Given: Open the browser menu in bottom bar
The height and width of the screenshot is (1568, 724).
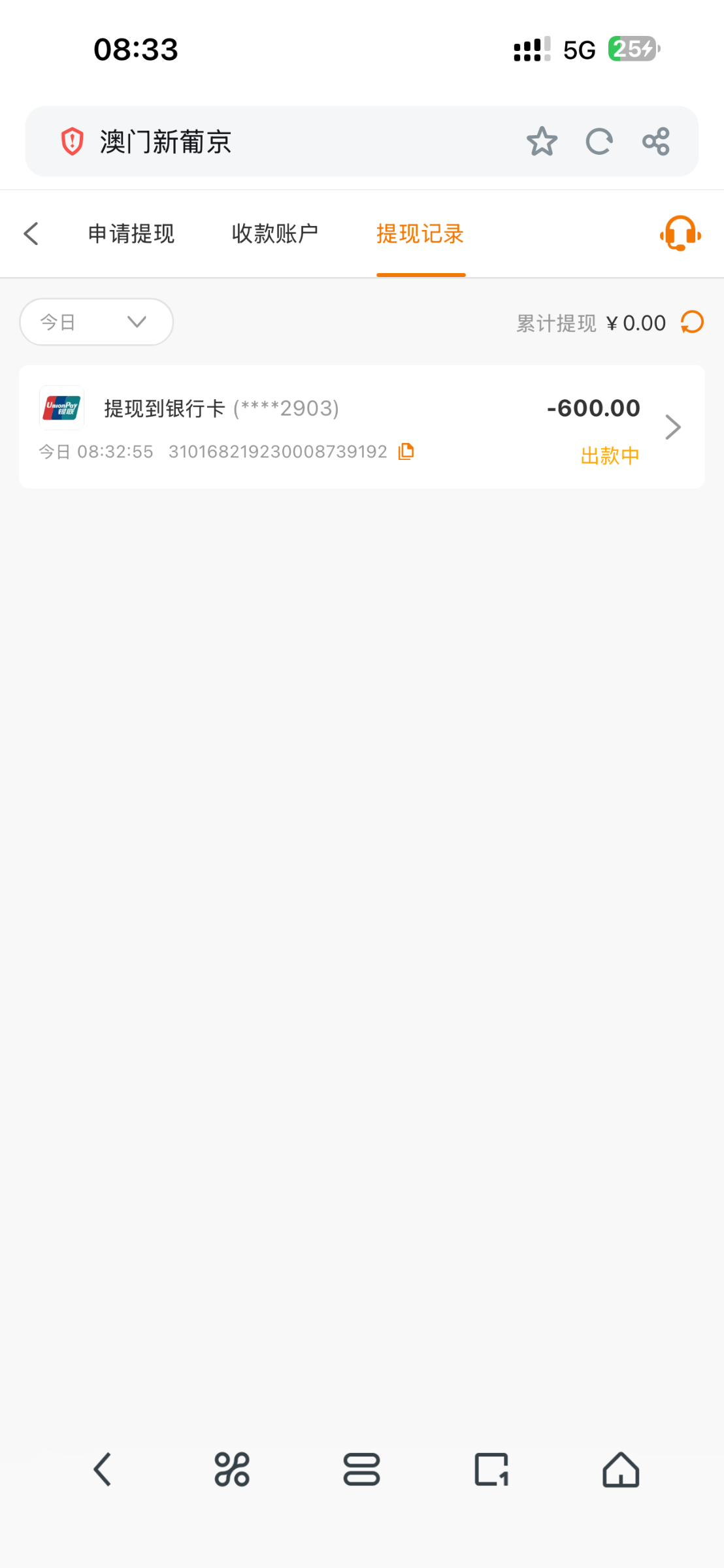Looking at the screenshot, I should click(361, 1469).
